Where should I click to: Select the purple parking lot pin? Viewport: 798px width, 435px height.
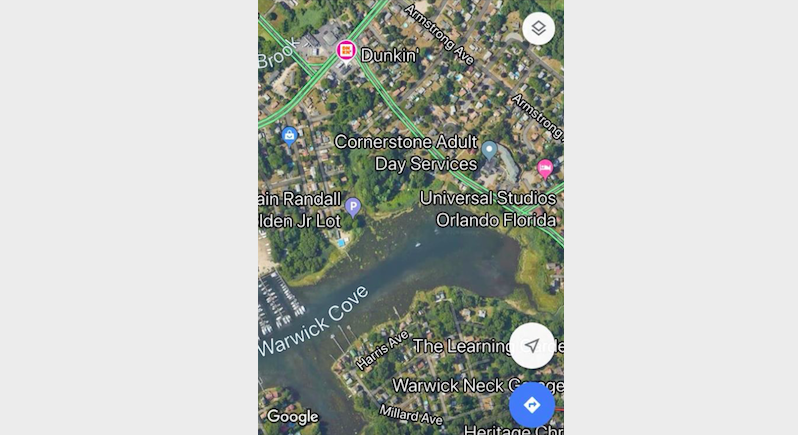(x=352, y=207)
